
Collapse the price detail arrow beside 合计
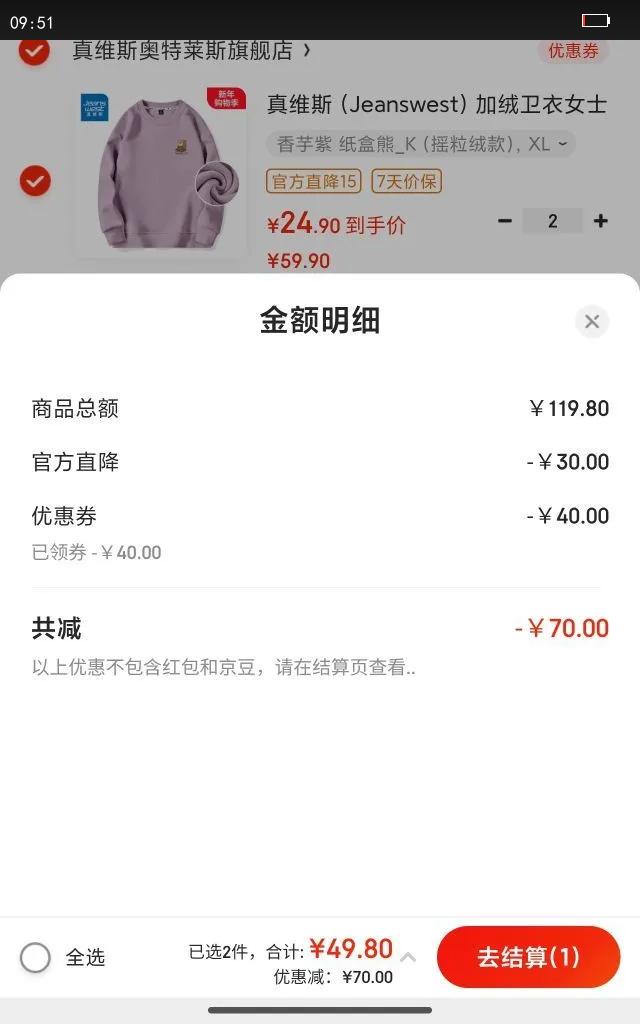click(x=408, y=957)
